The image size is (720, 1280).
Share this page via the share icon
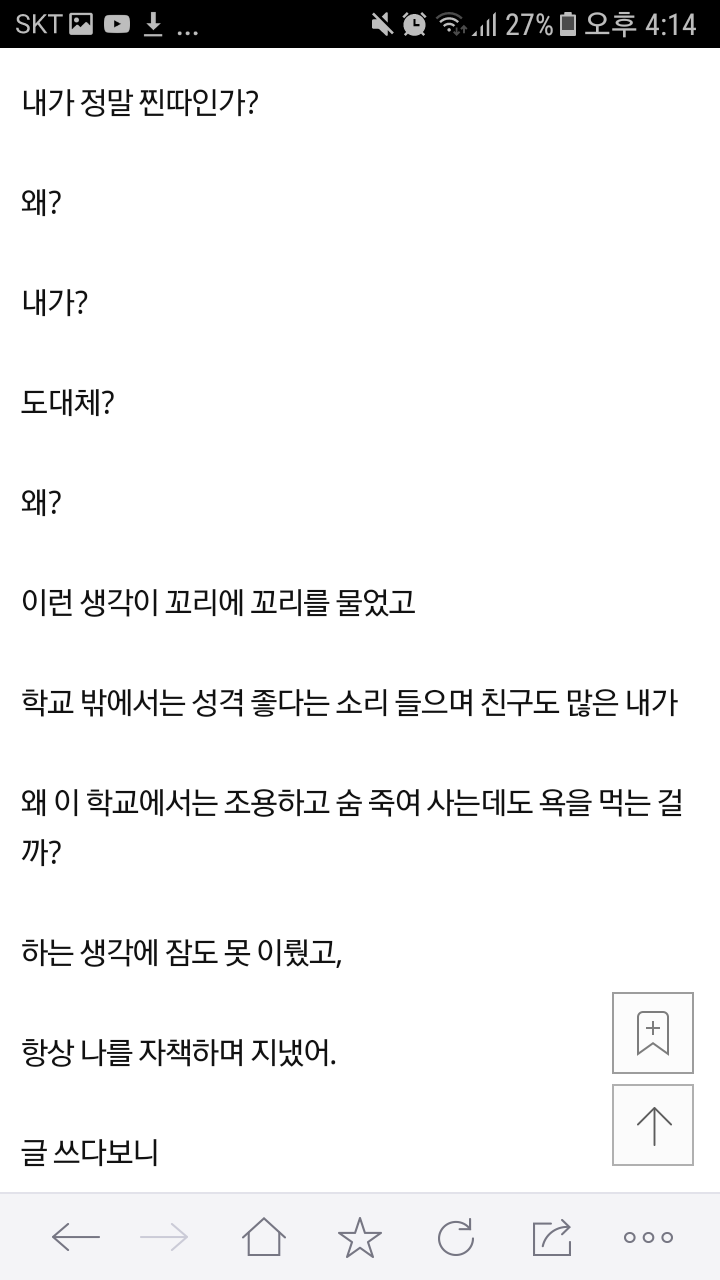pos(551,1238)
